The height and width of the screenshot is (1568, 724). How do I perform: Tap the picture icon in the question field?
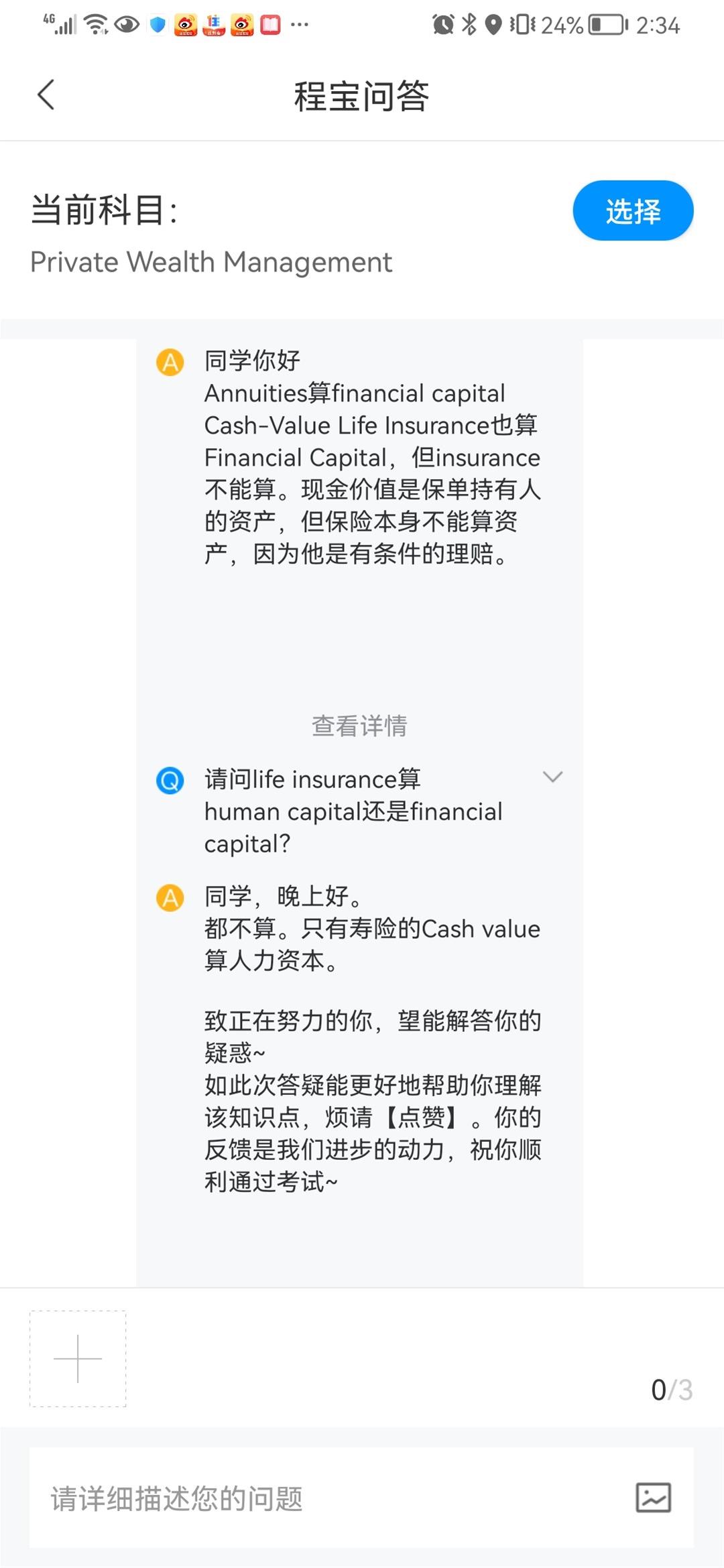[x=653, y=1498]
